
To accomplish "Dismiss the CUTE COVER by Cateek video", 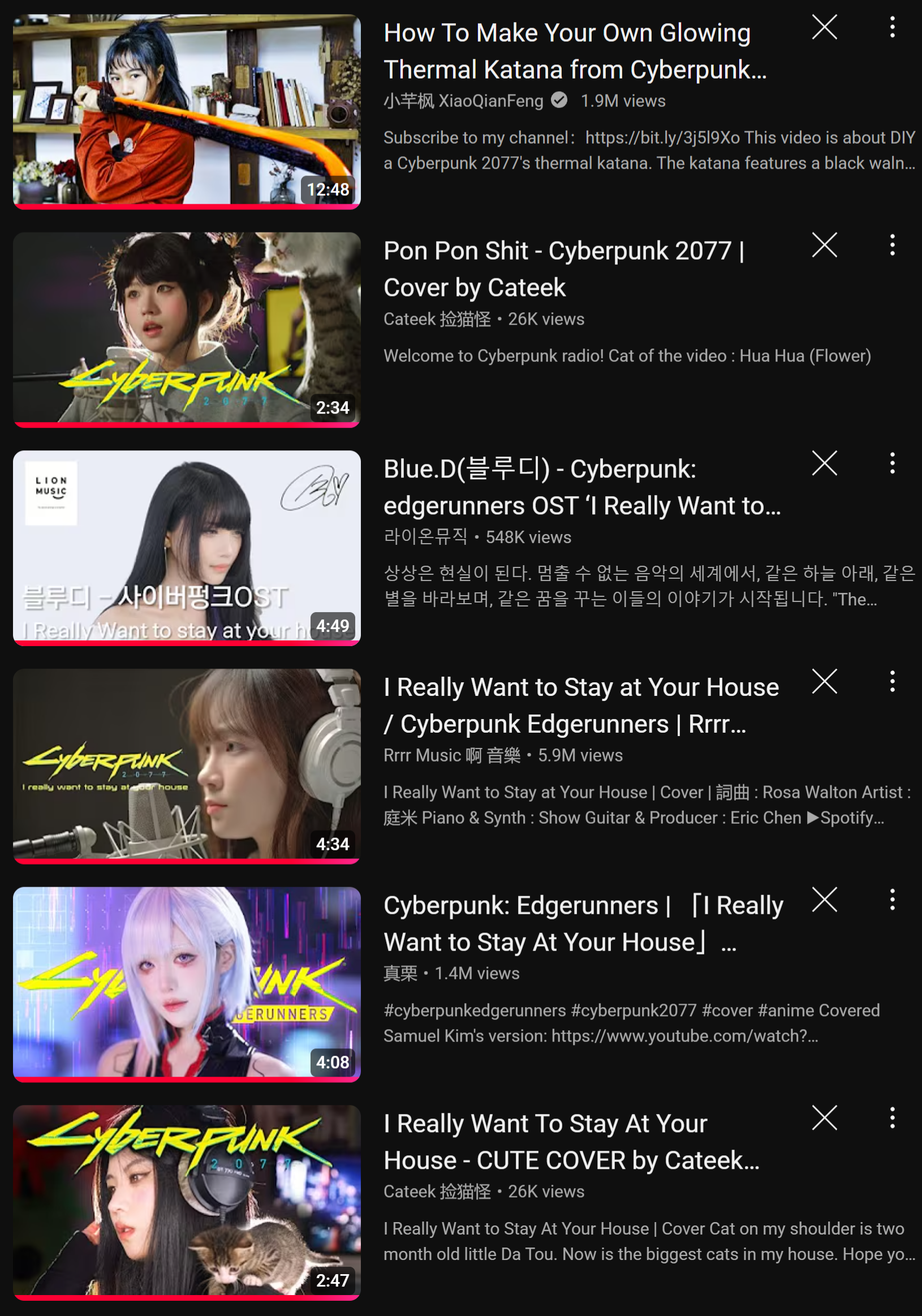I will (x=825, y=1118).
